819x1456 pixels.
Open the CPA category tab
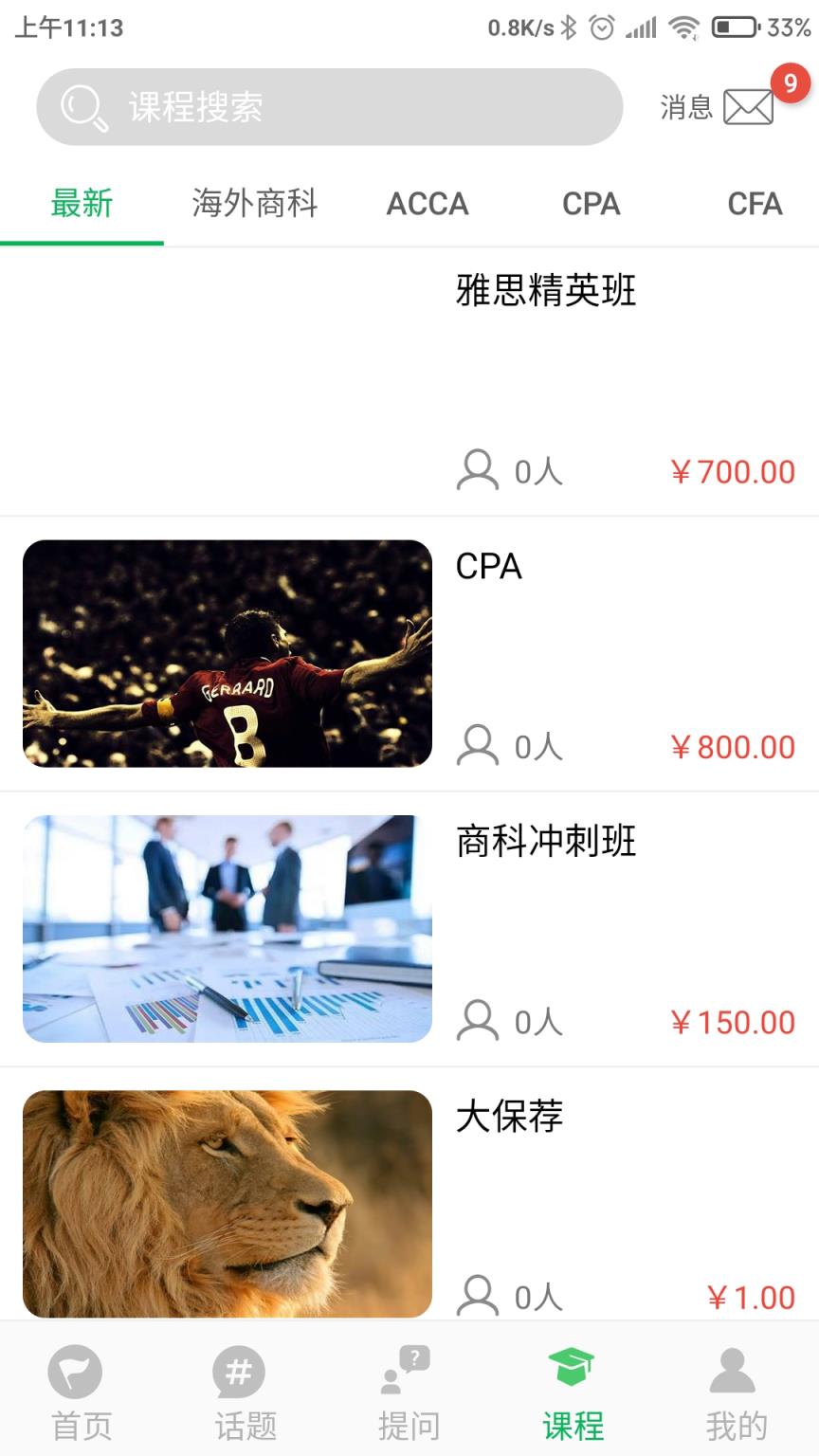[591, 203]
